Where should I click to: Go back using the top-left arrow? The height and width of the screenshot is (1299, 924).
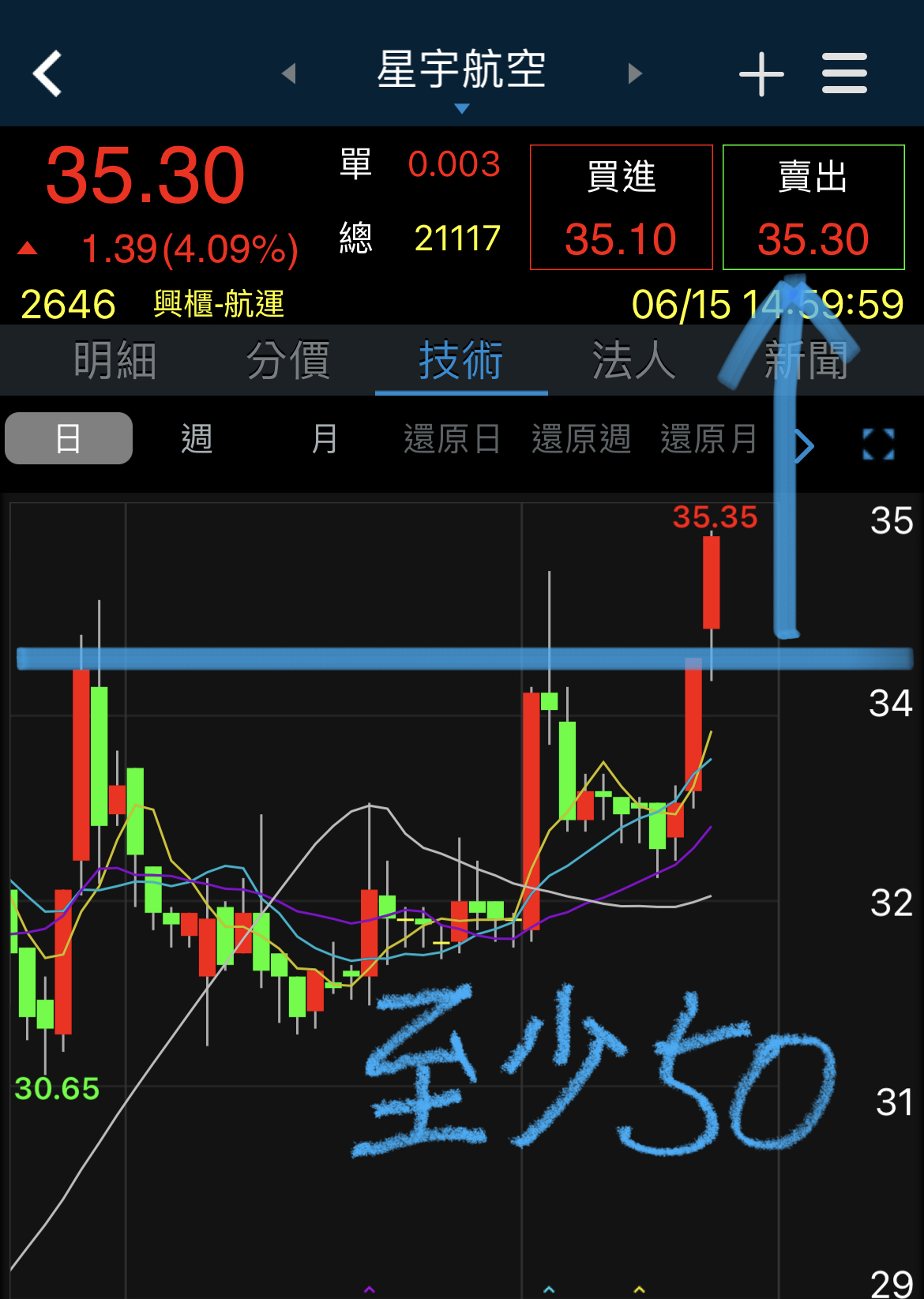click(48, 73)
